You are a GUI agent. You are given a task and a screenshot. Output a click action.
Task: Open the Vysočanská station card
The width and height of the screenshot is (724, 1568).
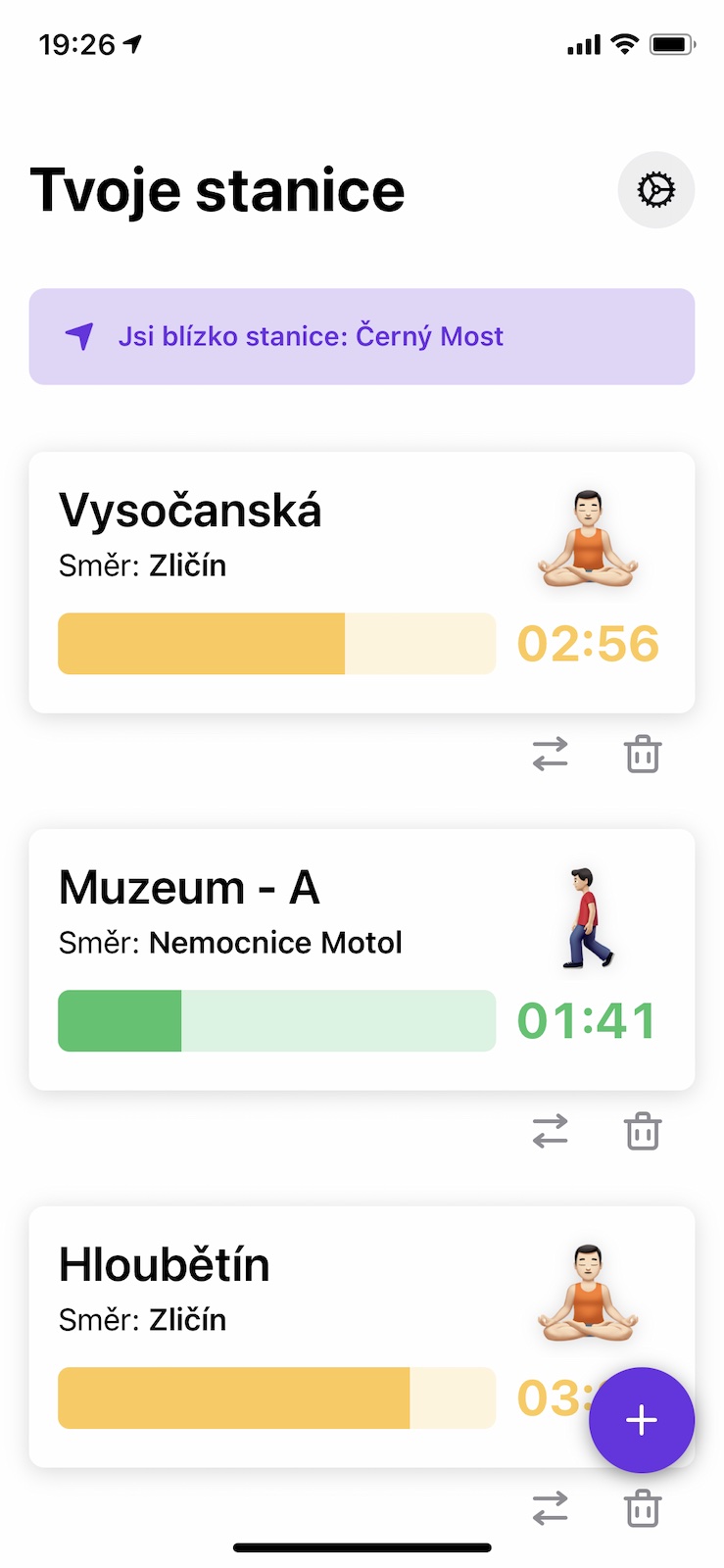(x=362, y=582)
